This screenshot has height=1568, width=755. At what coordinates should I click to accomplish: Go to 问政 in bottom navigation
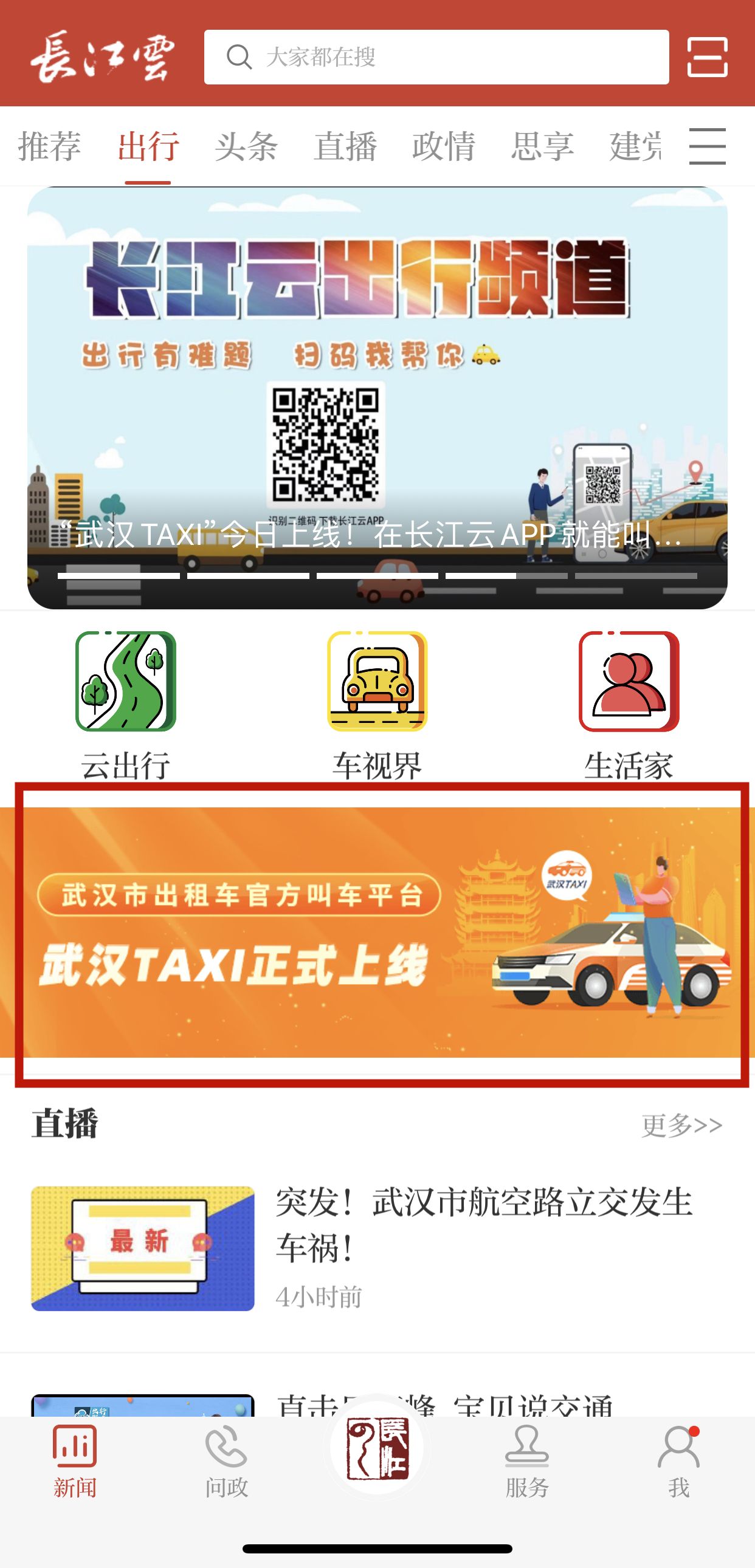pyautogui.click(x=227, y=1461)
